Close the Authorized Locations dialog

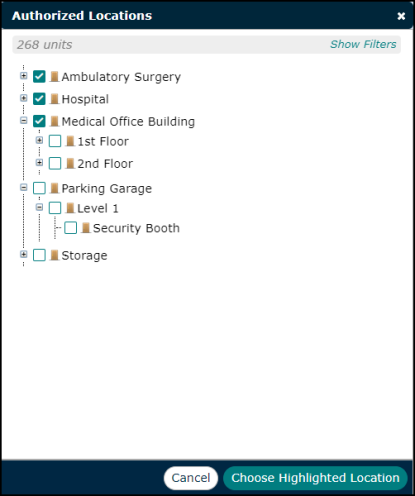tap(401, 16)
